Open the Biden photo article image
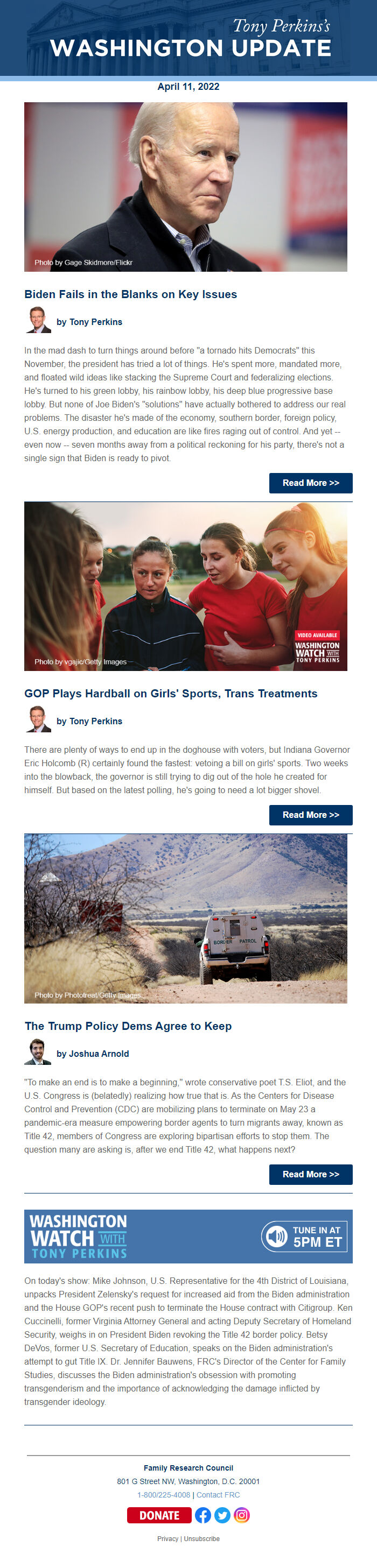This screenshot has height=1568, width=377. [x=185, y=187]
